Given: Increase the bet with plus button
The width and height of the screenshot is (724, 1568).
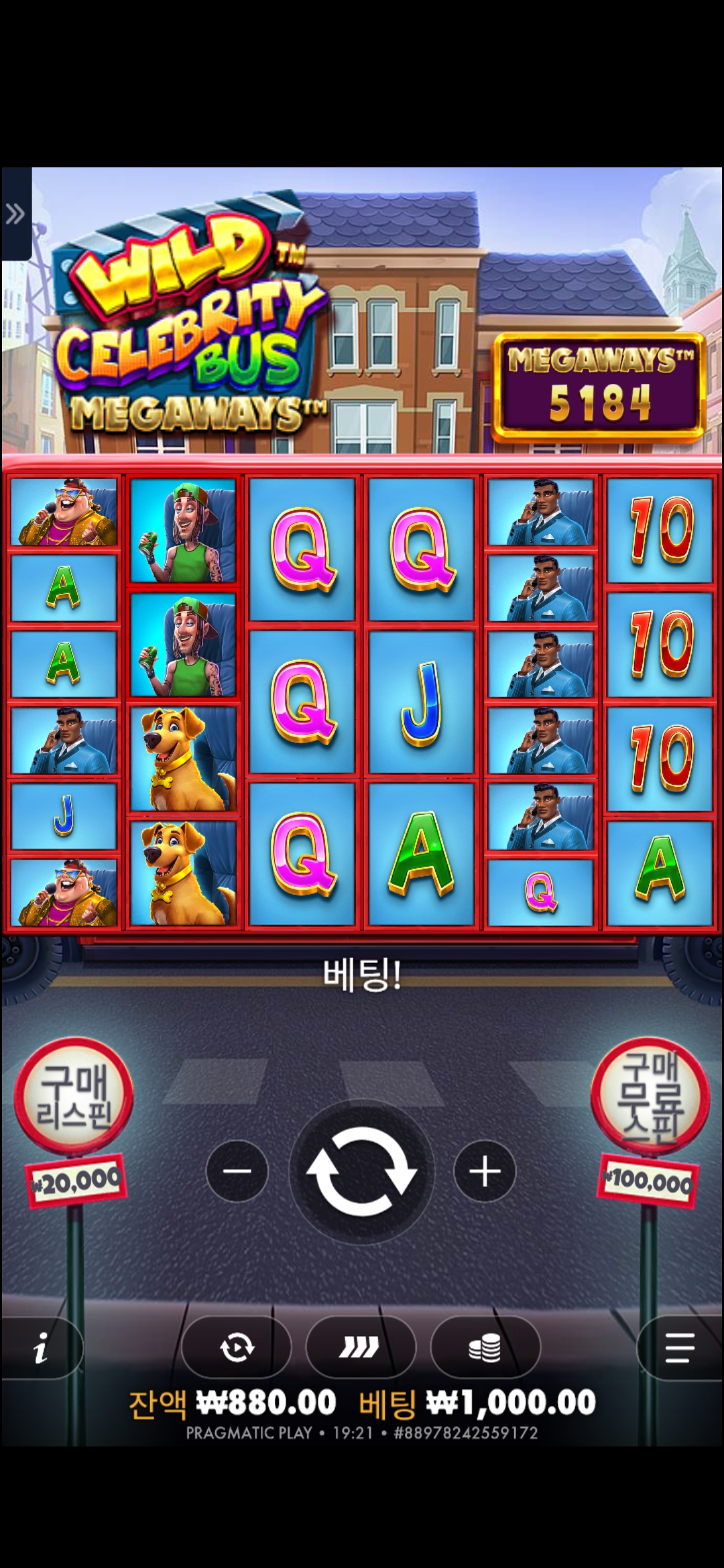Looking at the screenshot, I should (x=485, y=1171).
